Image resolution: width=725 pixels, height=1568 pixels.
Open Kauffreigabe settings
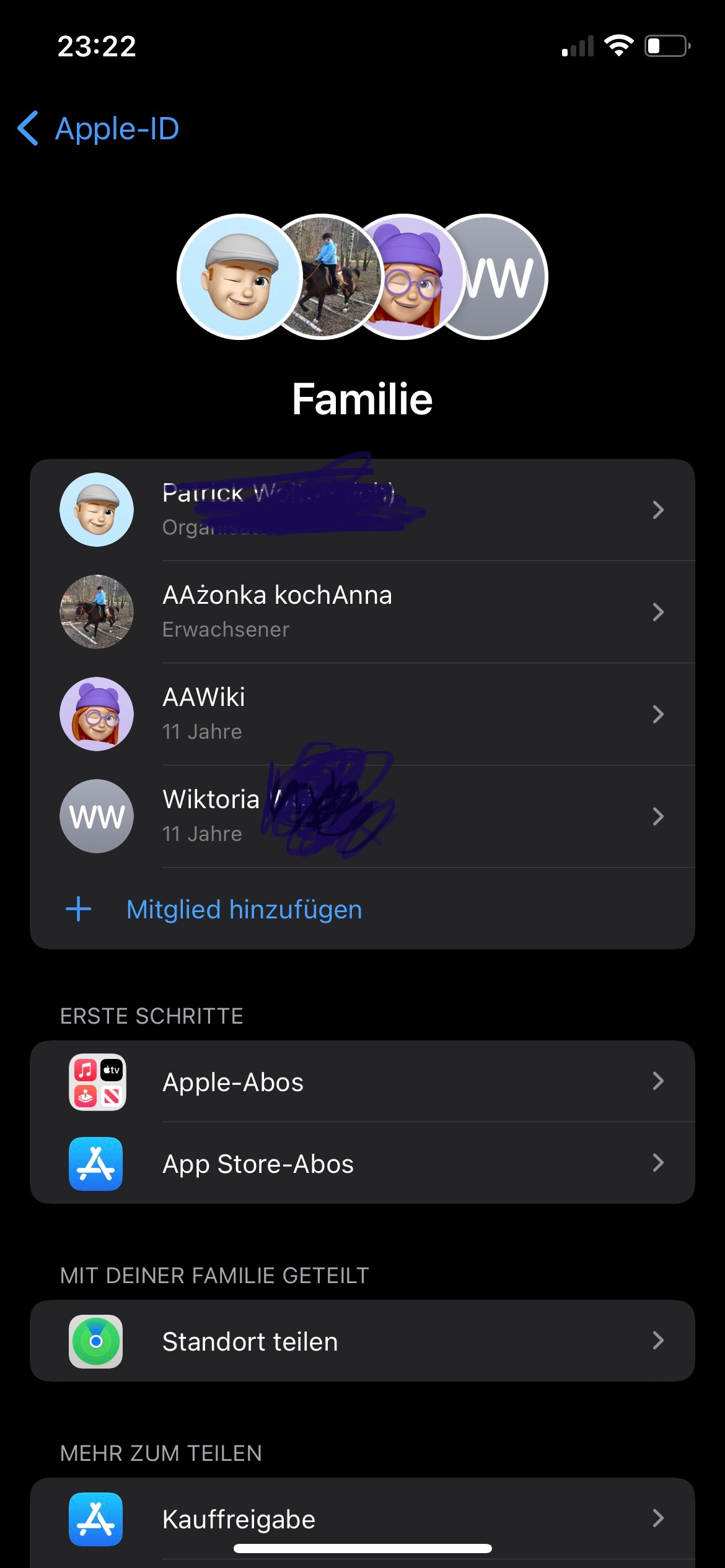pyautogui.click(x=362, y=1518)
